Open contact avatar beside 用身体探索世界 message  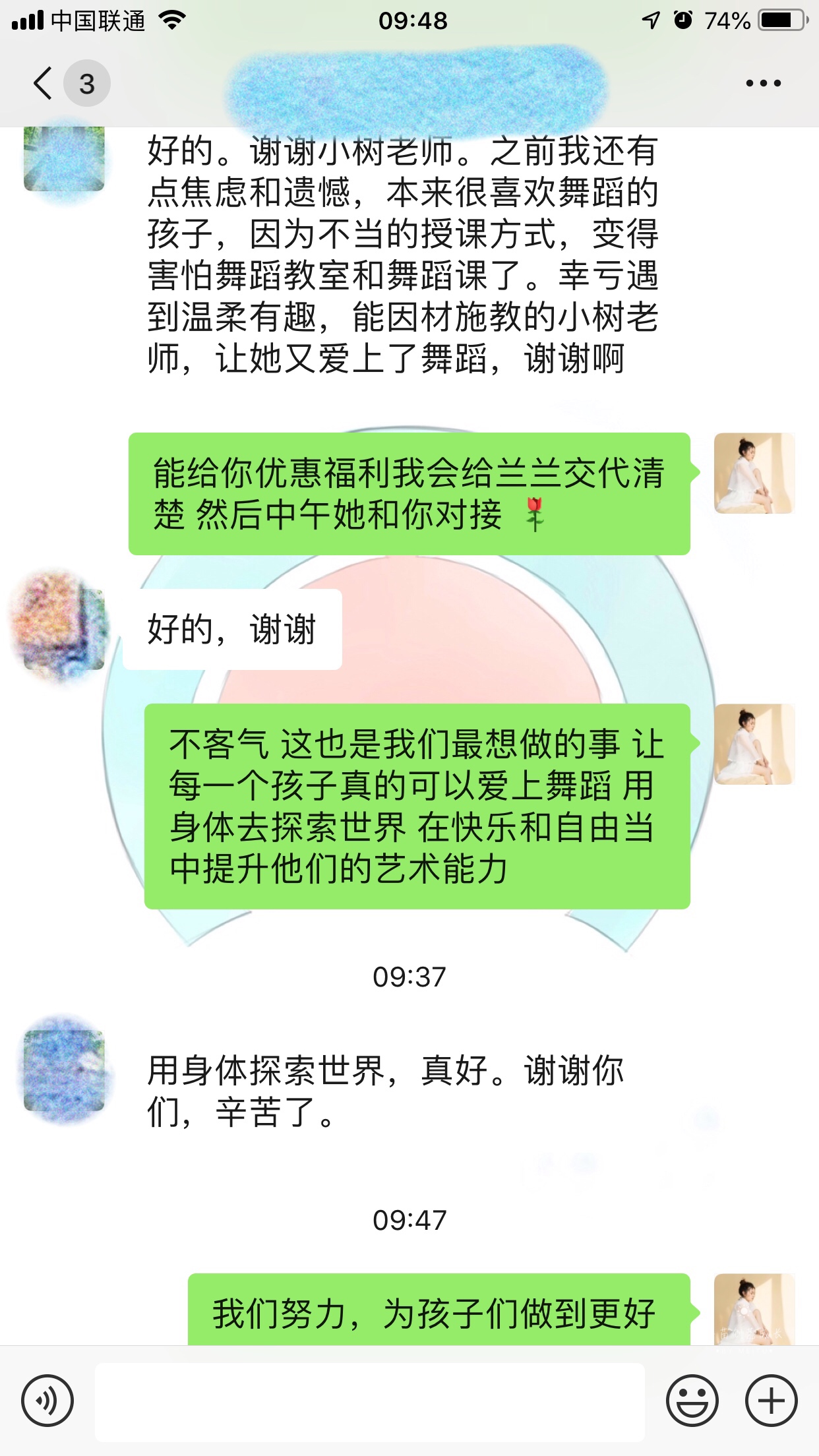coord(64,1070)
